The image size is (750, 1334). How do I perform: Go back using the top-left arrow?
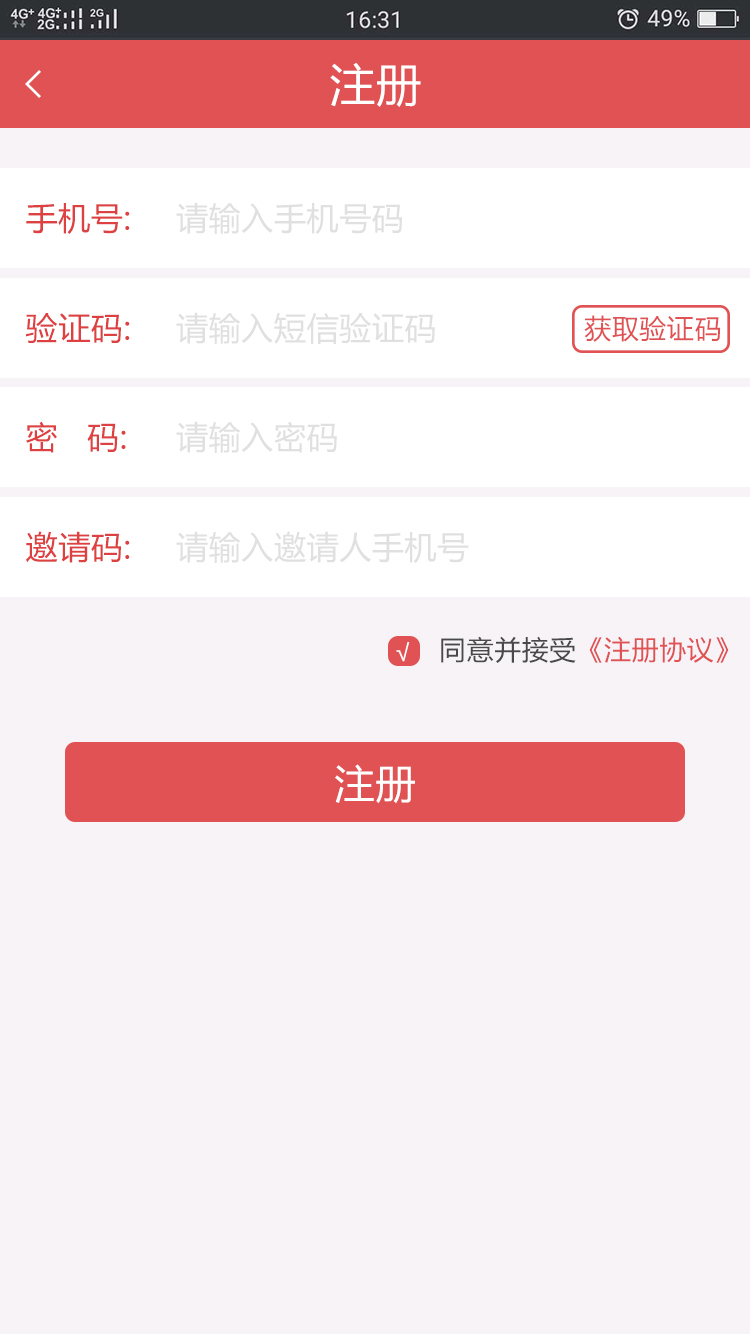tap(34, 84)
